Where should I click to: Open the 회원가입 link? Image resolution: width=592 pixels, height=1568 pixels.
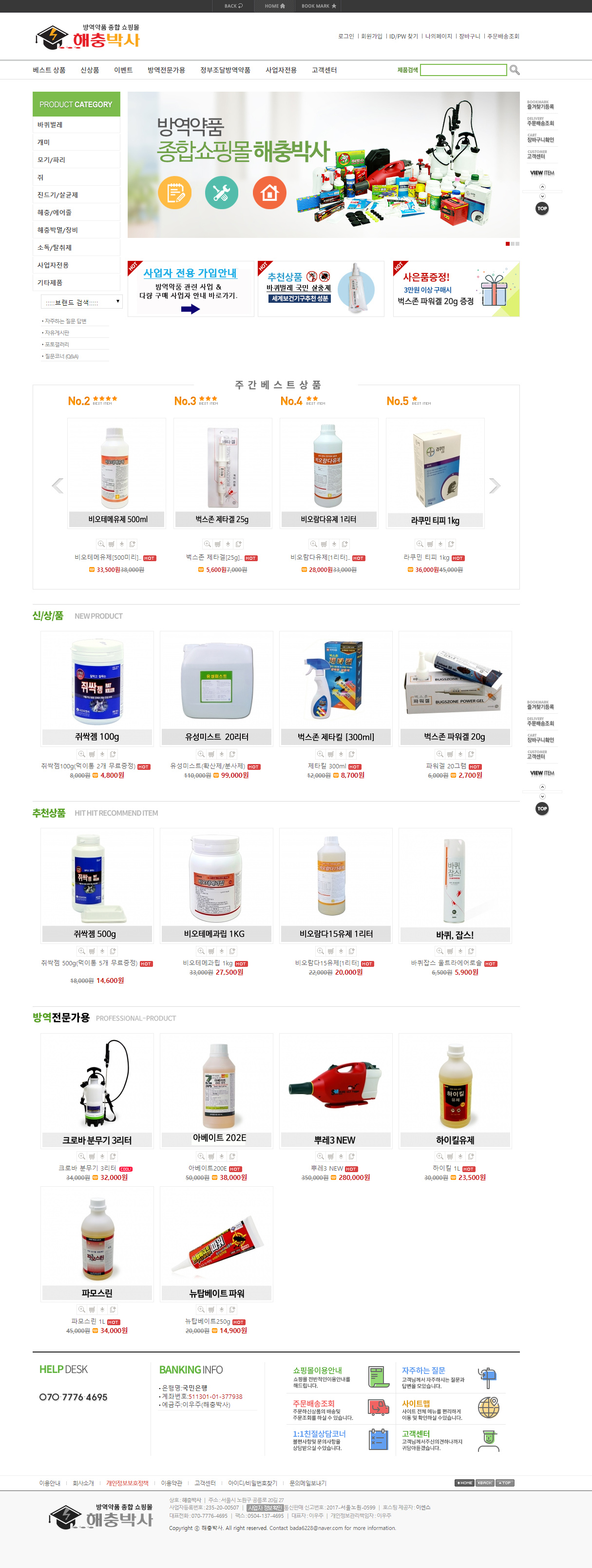371,37
